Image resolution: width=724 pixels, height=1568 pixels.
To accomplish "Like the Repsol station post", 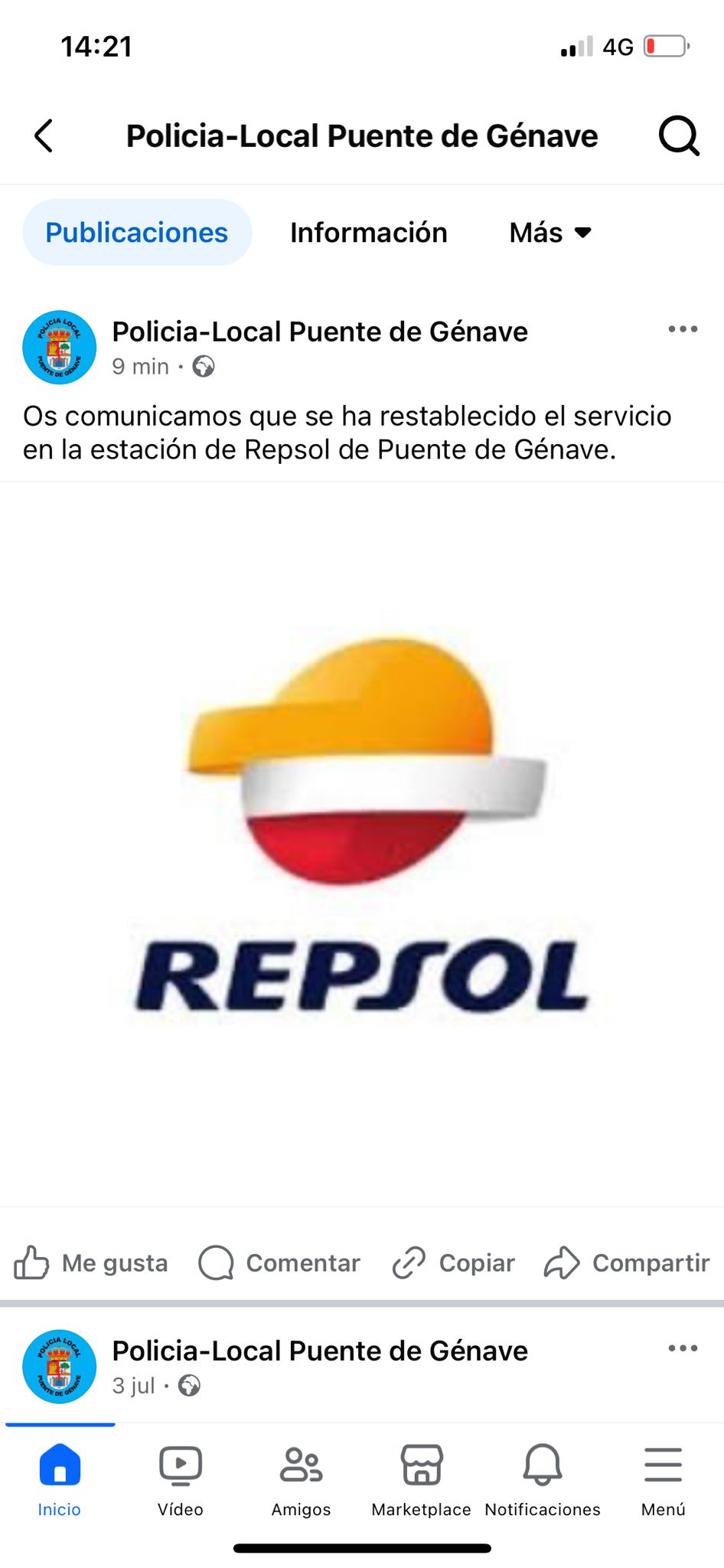I will [91, 1263].
